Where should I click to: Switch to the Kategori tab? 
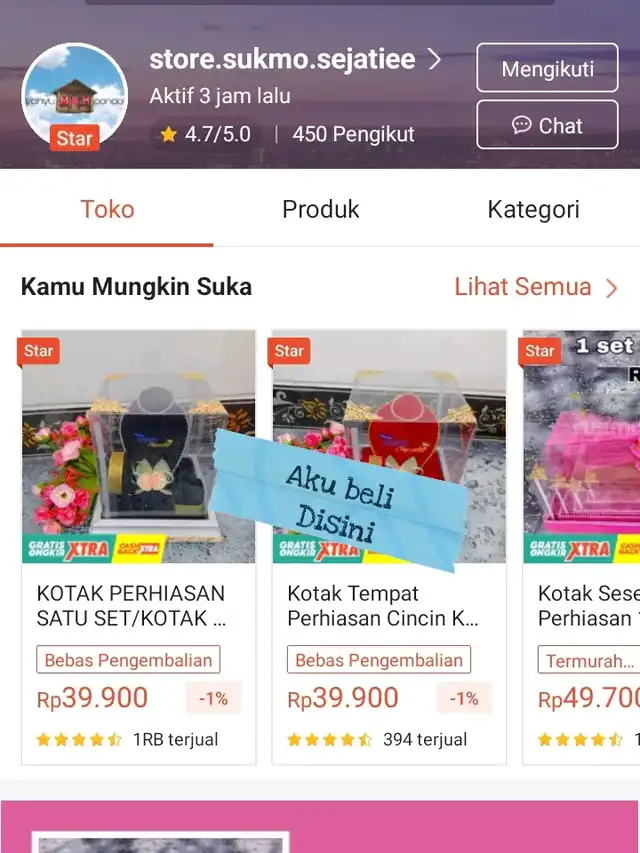[x=533, y=209]
